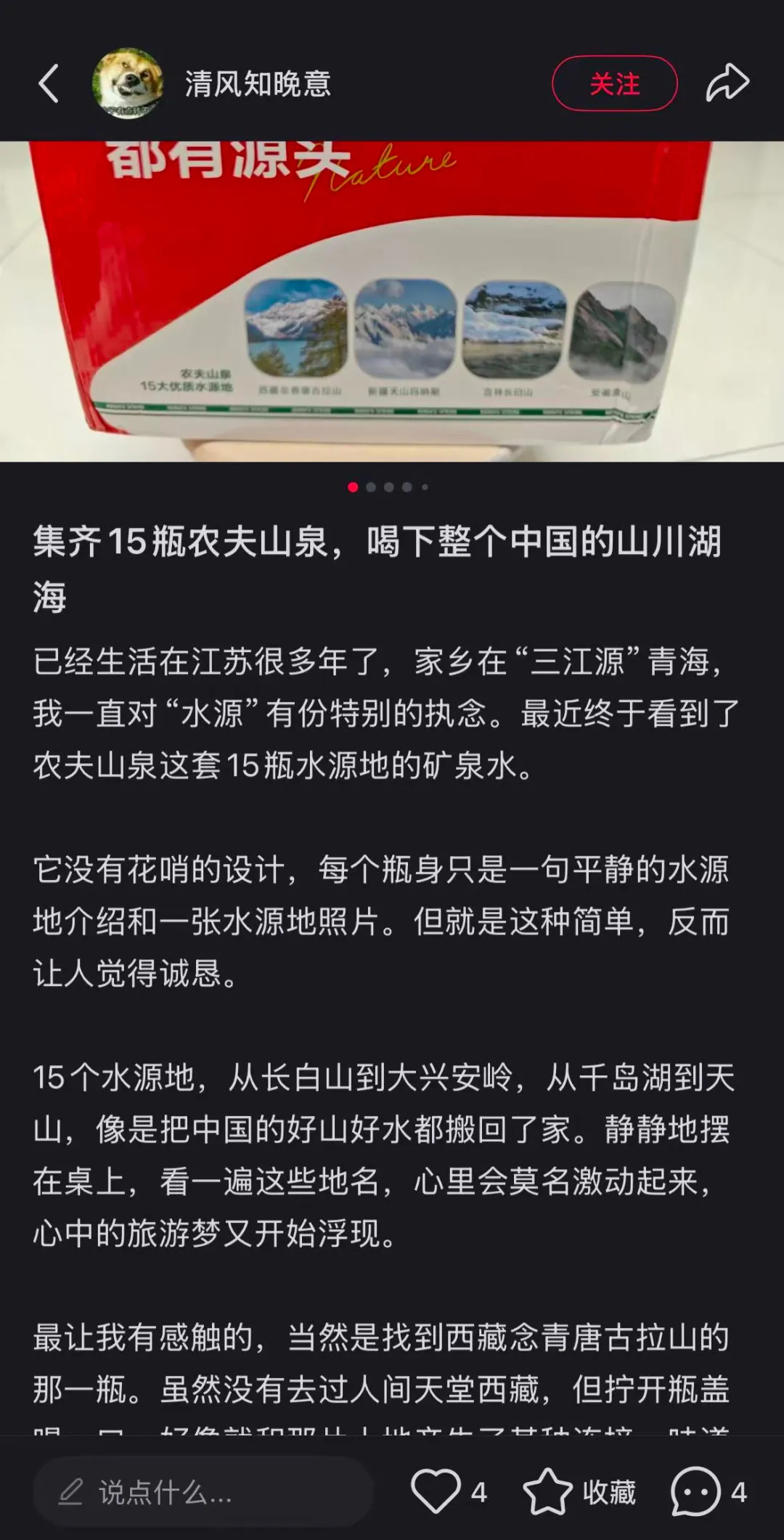This screenshot has width=784, height=1540.
Task: Like this post with the heart
Action: coord(436,1491)
